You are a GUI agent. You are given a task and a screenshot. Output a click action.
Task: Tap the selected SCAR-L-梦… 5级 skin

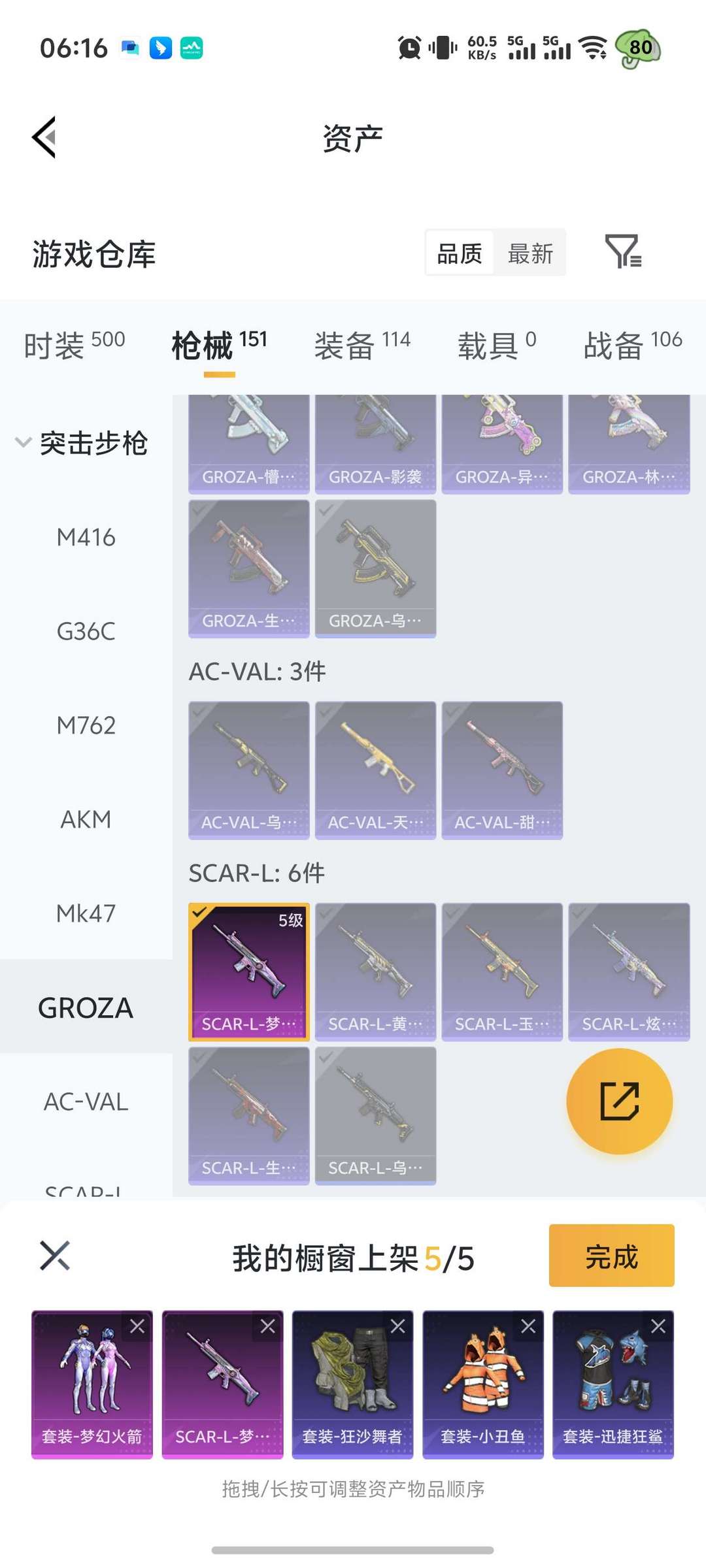[248, 972]
